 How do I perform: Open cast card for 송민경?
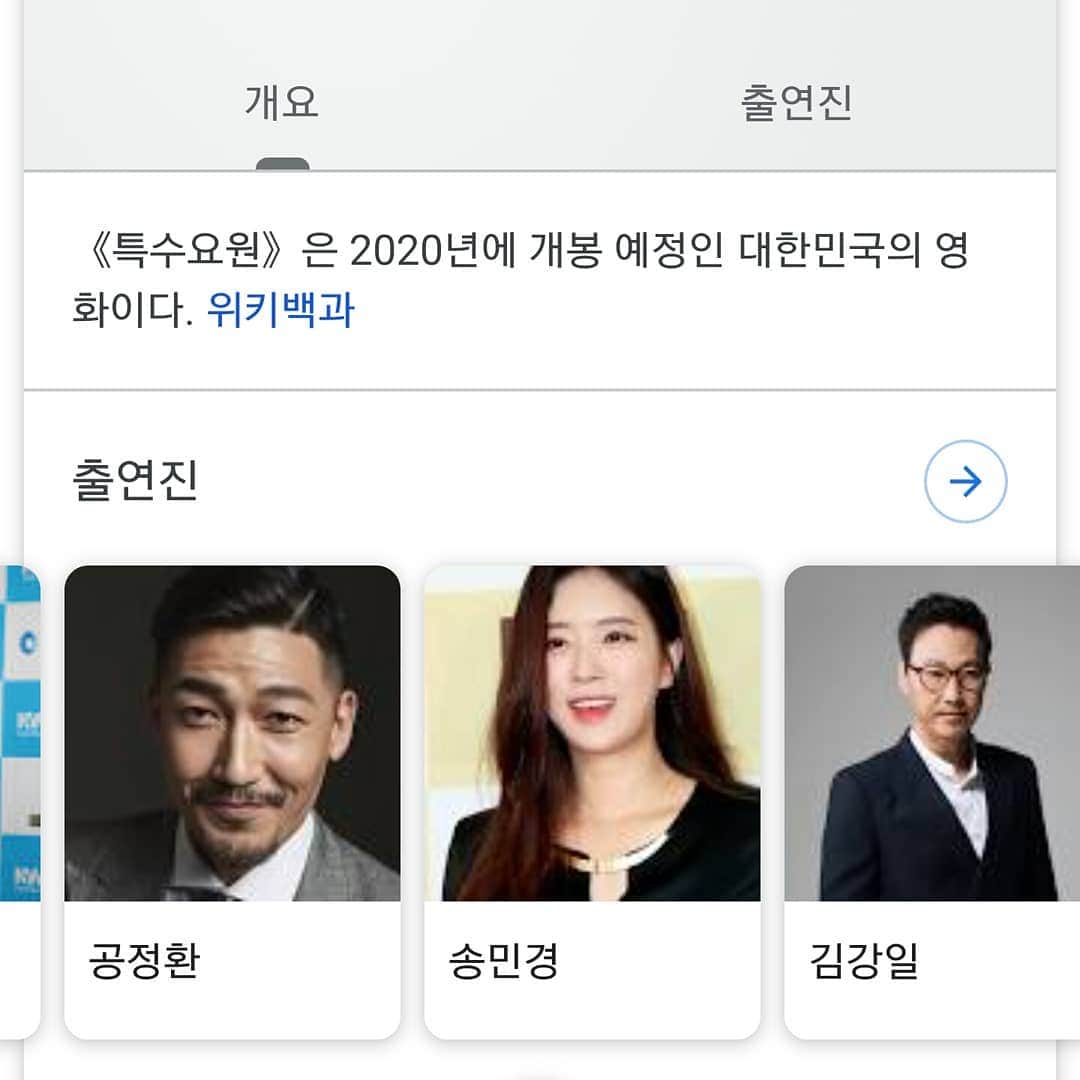592,800
